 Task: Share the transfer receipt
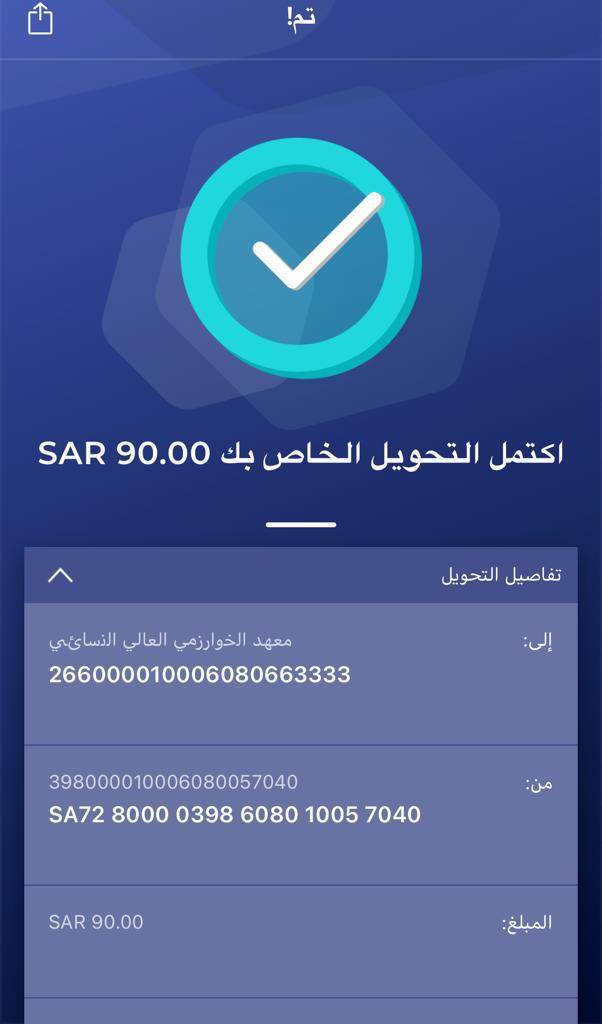(40, 19)
